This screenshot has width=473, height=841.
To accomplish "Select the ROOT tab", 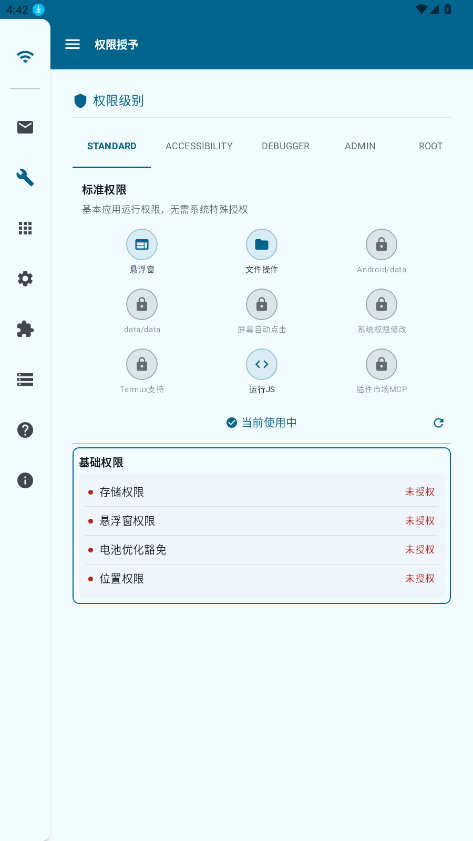I will pyautogui.click(x=431, y=146).
